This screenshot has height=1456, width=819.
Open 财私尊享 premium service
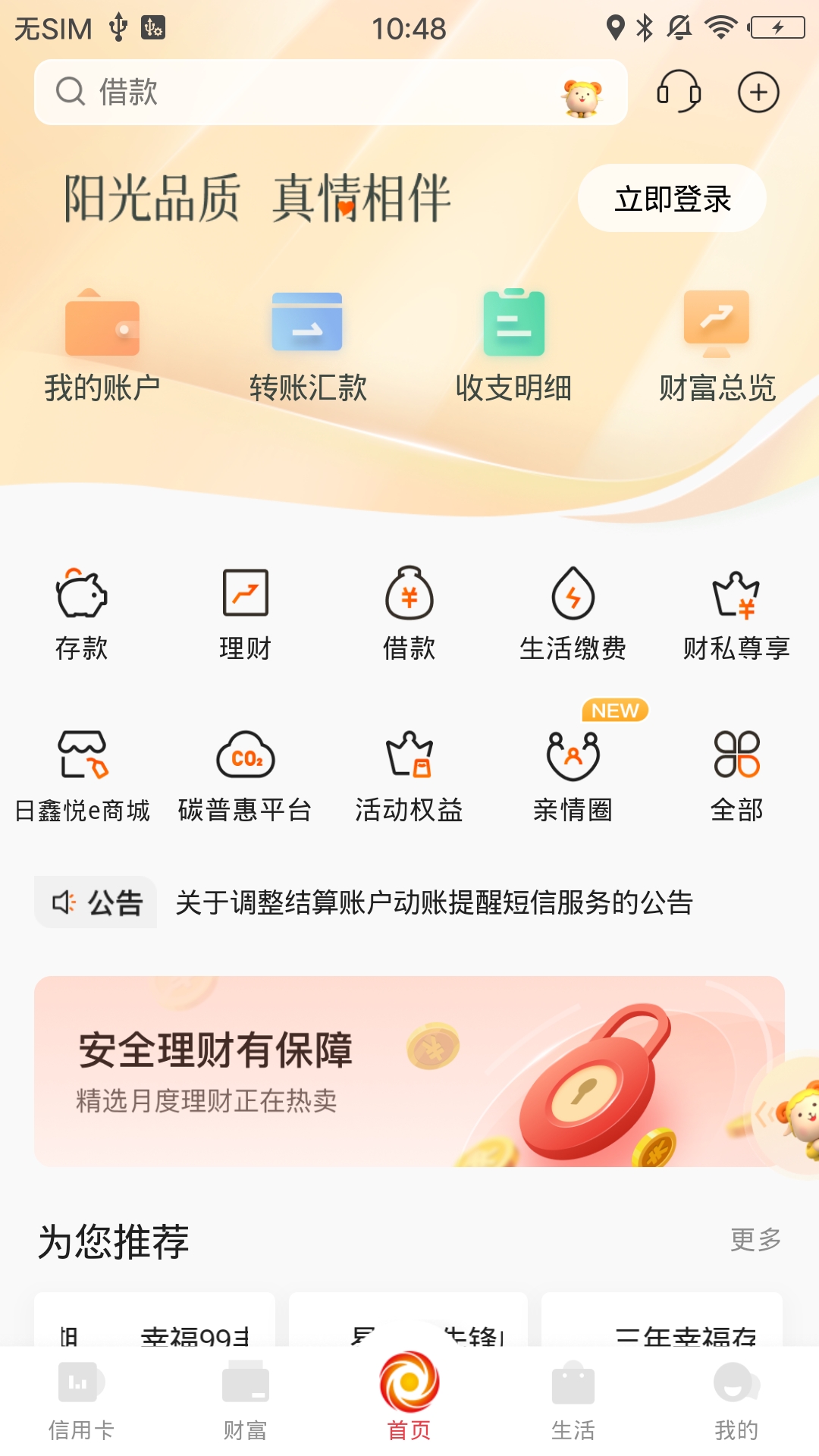(x=736, y=610)
